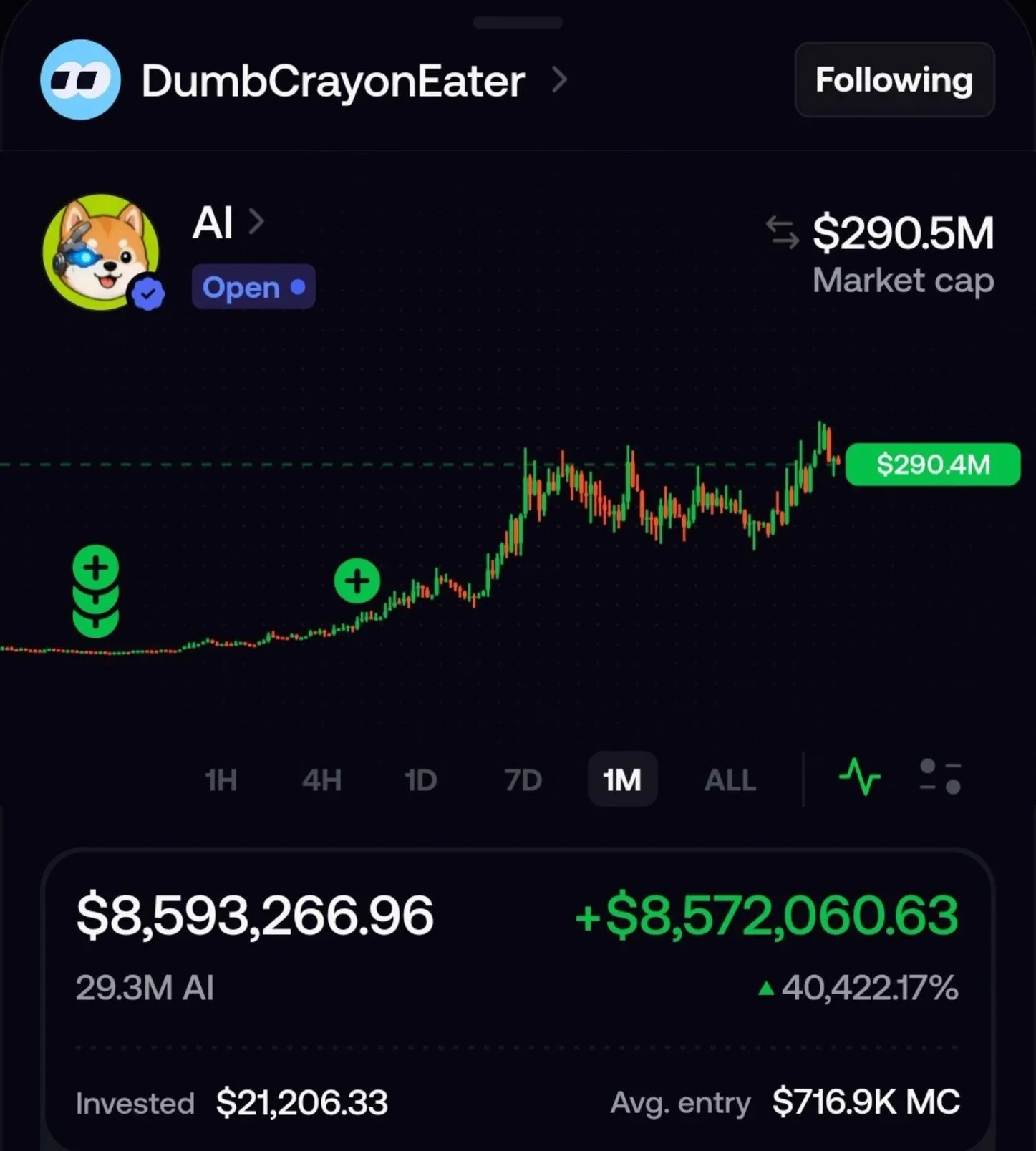Select the 1H timeframe
The width and height of the screenshot is (1036, 1151).
coord(221,780)
